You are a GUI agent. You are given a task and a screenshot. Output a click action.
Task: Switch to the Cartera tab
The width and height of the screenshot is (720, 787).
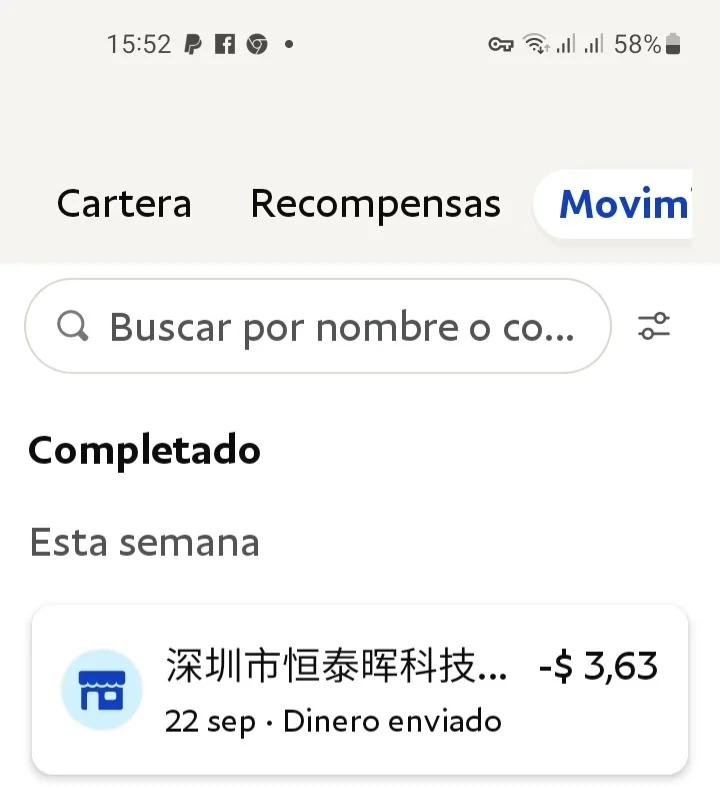[x=124, y=204]
